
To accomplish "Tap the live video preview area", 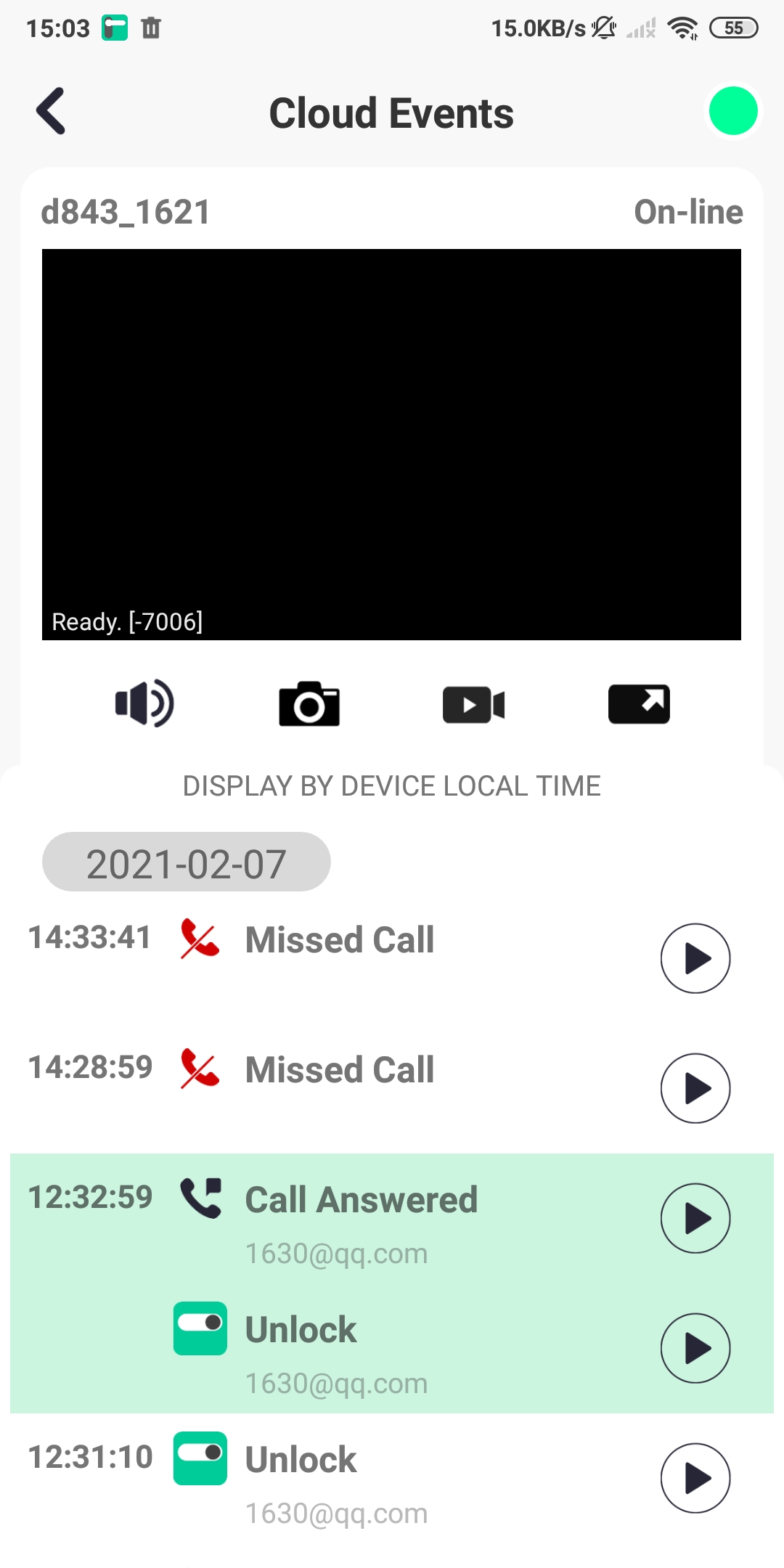I will coord(391,444).
